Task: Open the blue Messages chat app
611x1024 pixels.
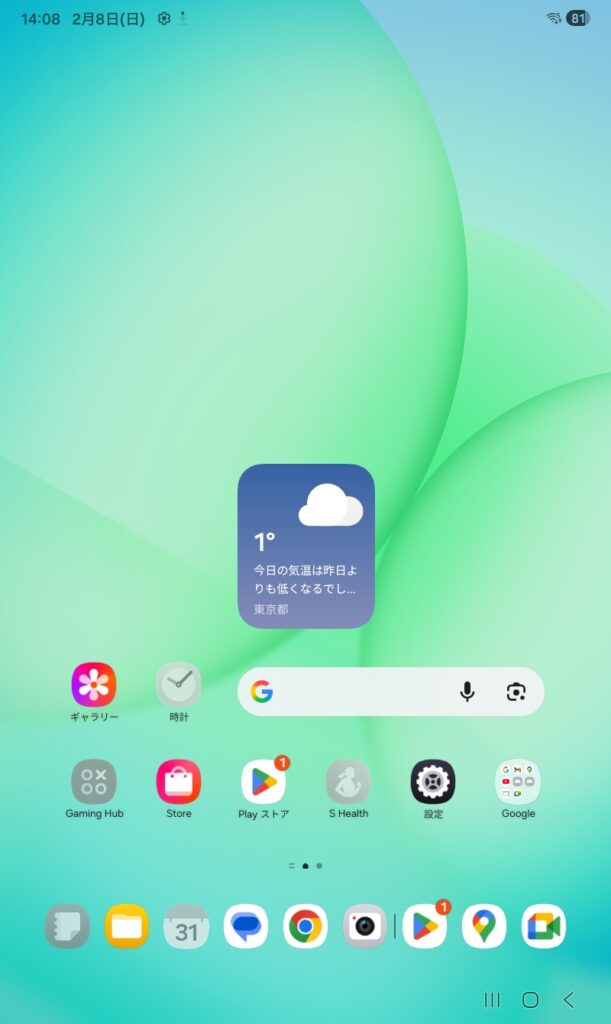Action: [x=246, y=926]
